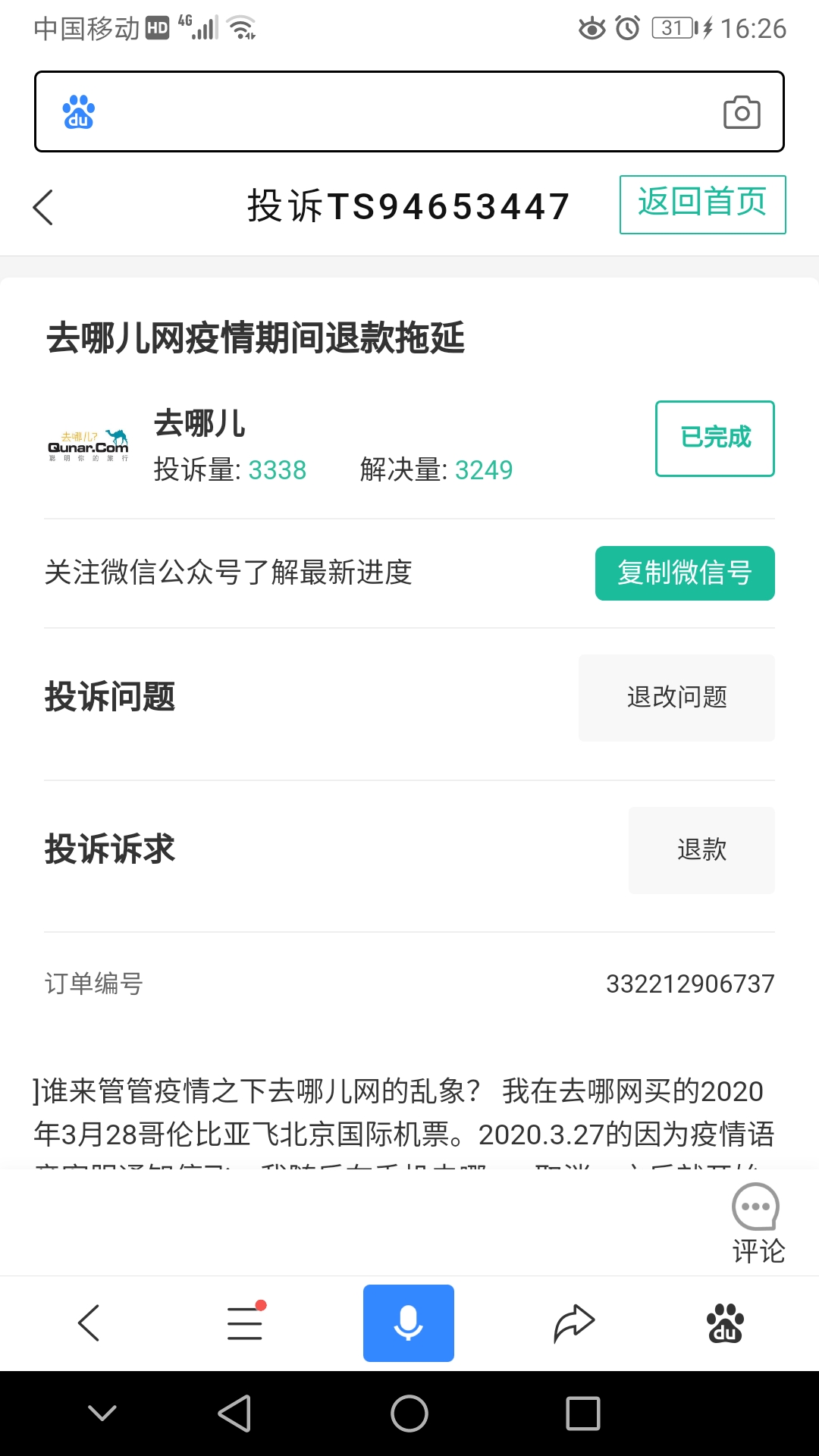Start voice search with the microphone button

click(409, 1323)
